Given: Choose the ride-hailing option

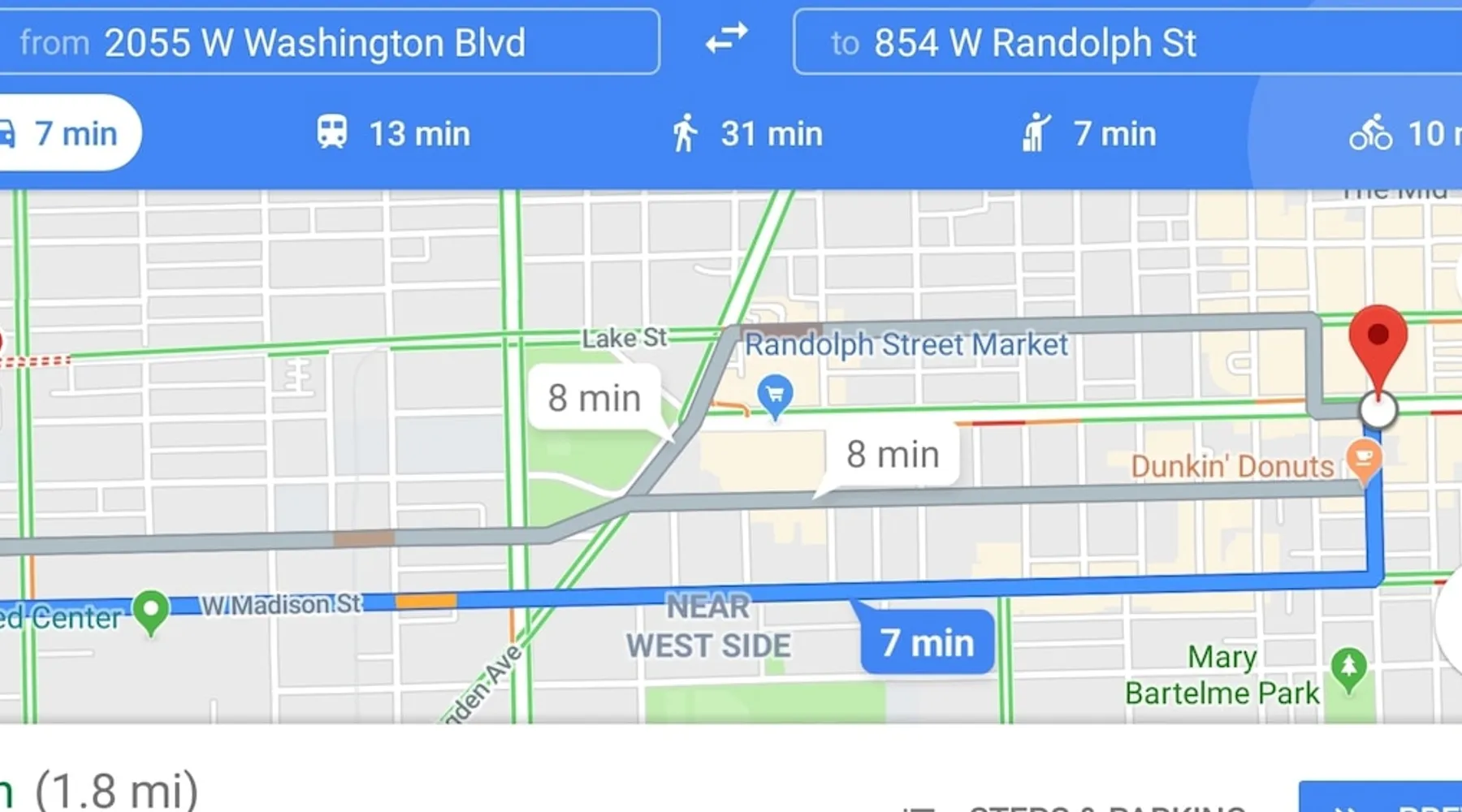Looking at the screenshot, I should [1090, 133].
